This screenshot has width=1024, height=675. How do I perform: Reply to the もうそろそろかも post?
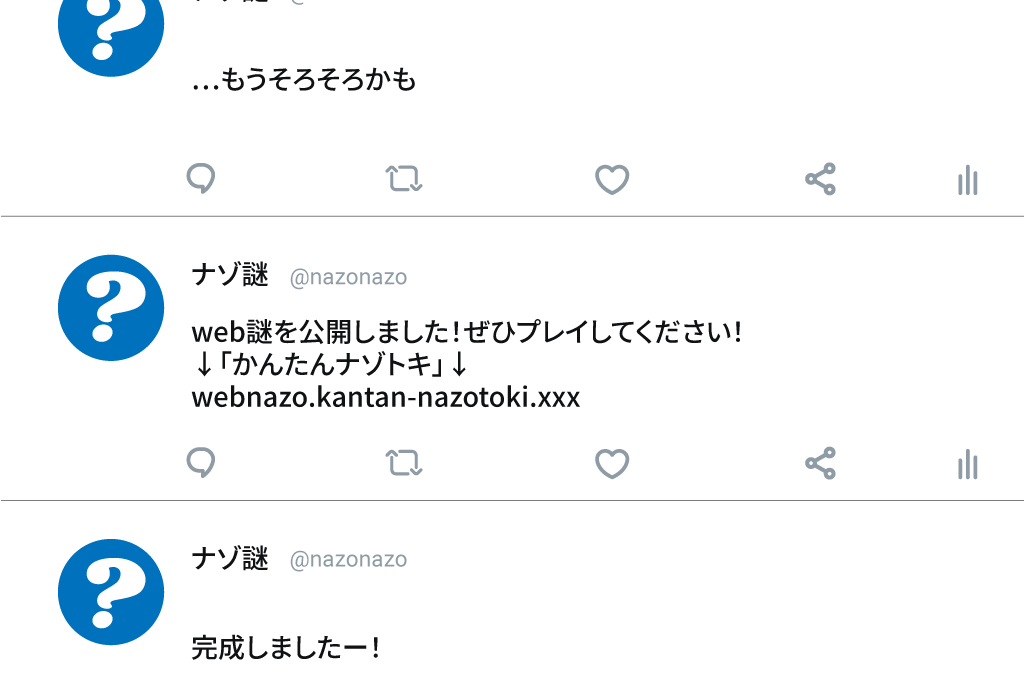click(202, 179)
